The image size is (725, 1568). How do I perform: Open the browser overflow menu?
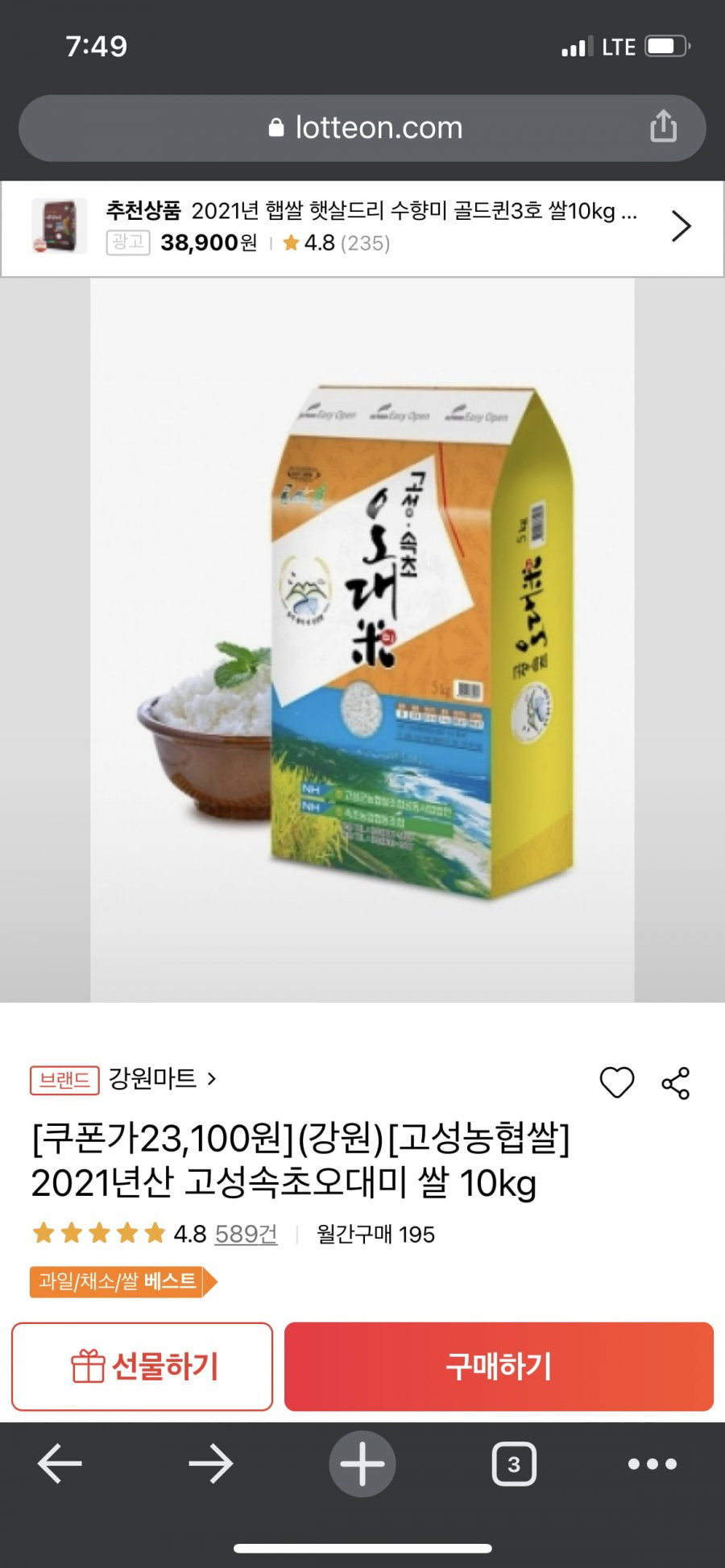[652, 1463]
